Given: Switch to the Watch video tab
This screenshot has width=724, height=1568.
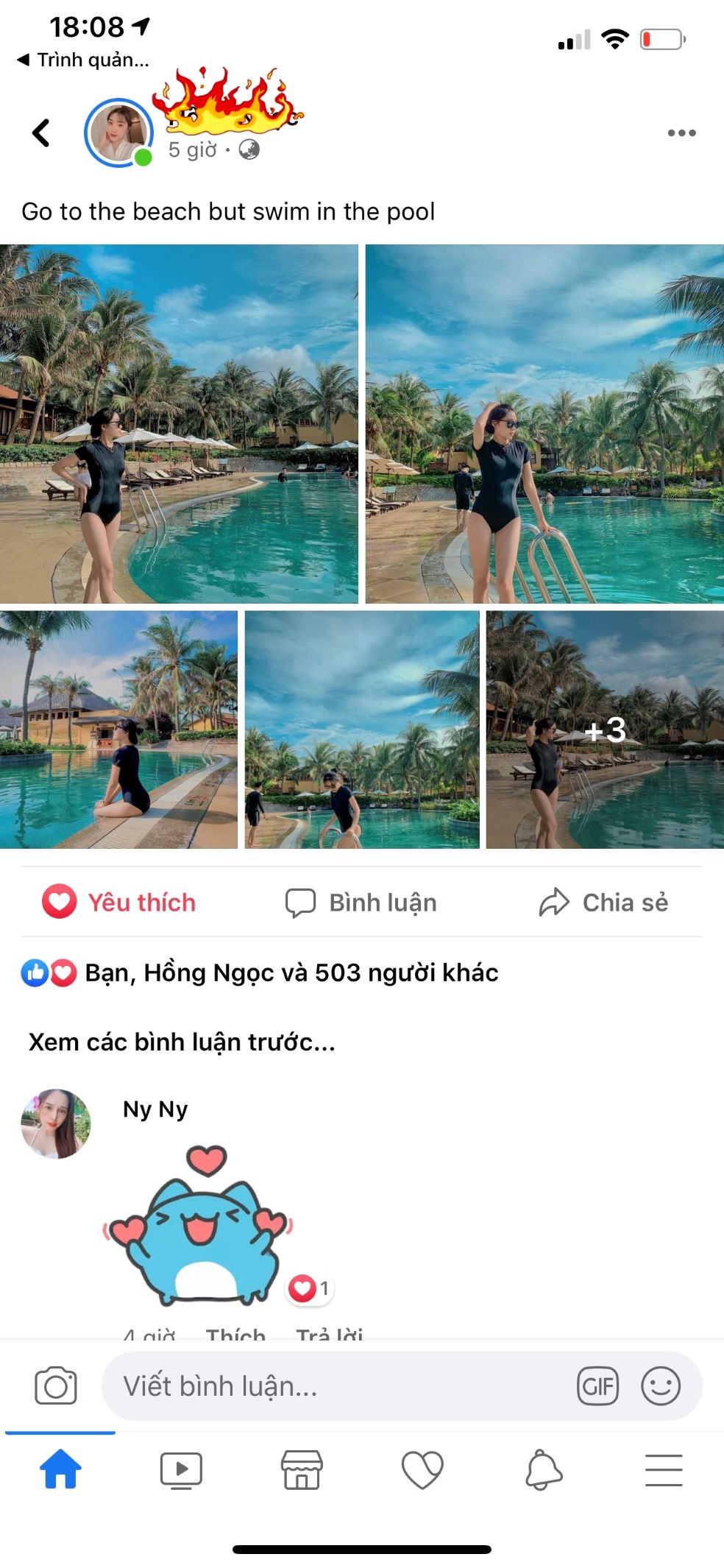Looking at the screenshot, I should (181, 1469).
